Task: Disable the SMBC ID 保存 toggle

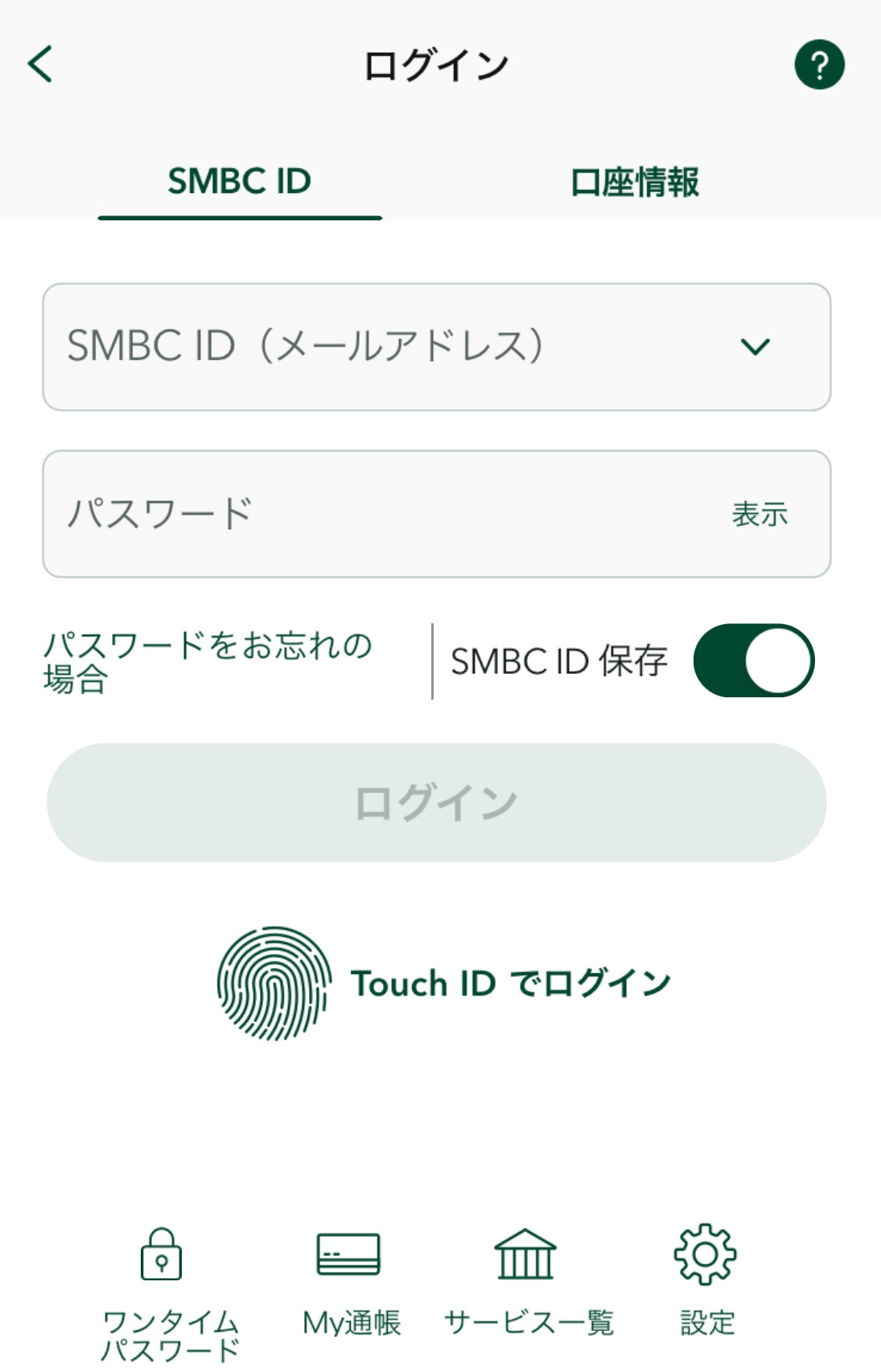Action: click(755, 659)
